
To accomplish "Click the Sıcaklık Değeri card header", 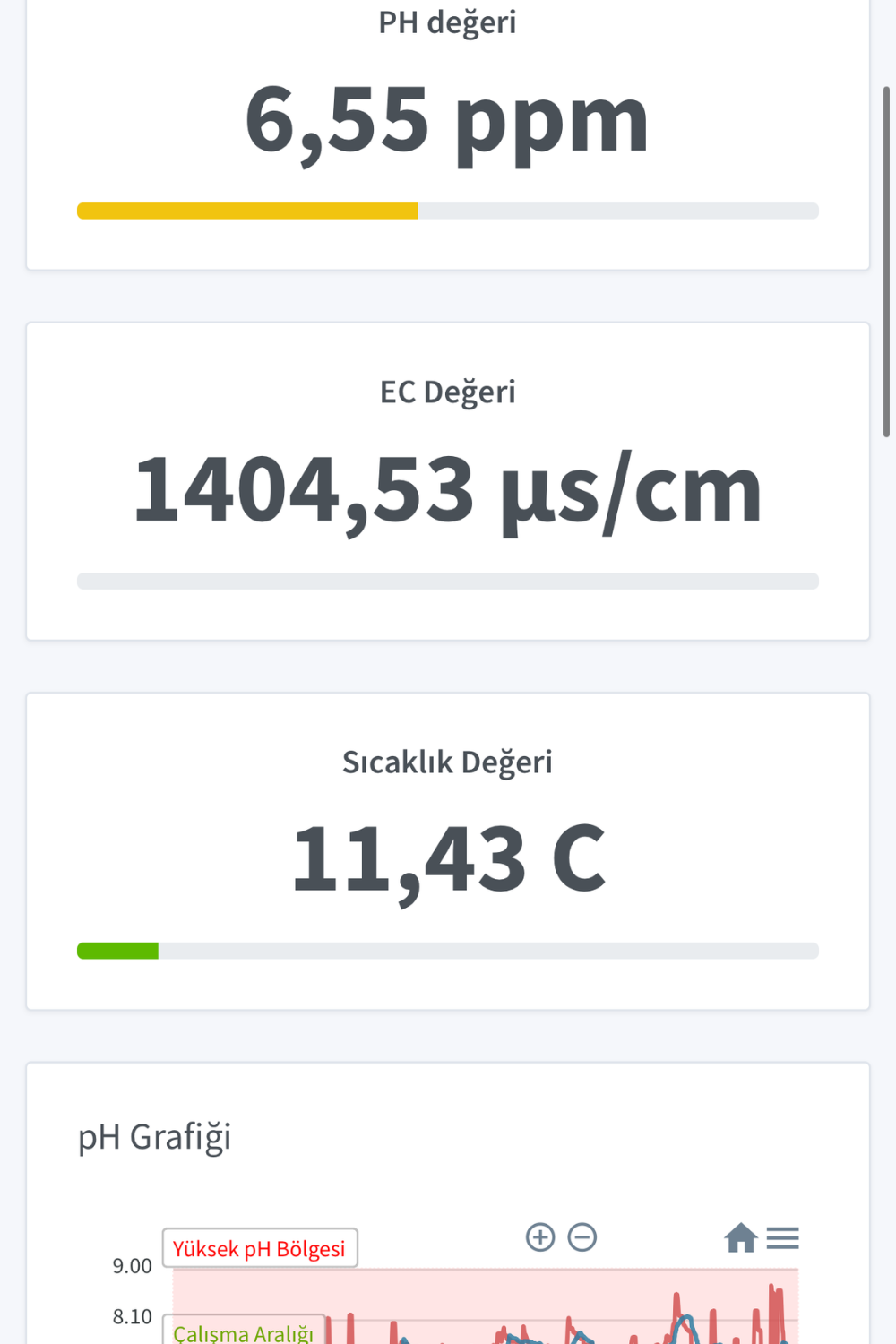I will pos(447,761).
